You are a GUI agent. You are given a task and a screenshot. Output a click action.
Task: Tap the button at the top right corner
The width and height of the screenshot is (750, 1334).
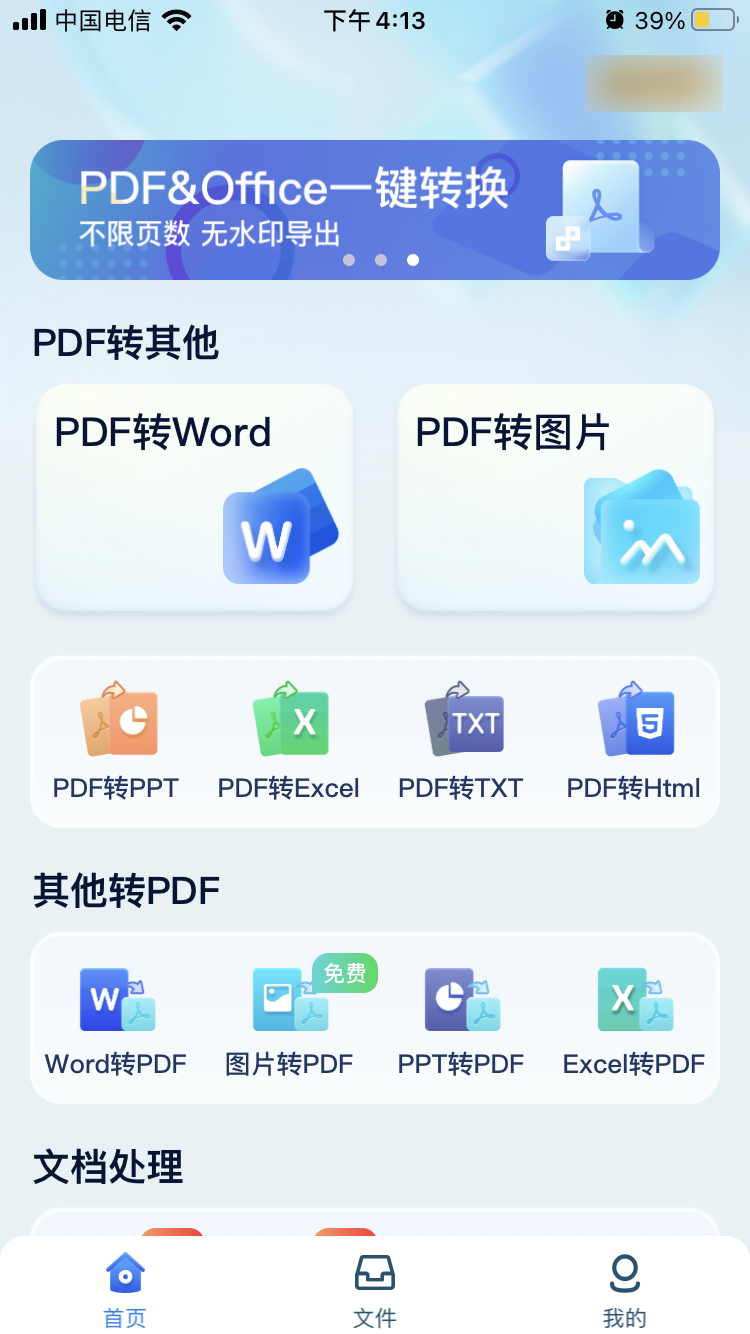pyautogui.click(x=653, y=82)
